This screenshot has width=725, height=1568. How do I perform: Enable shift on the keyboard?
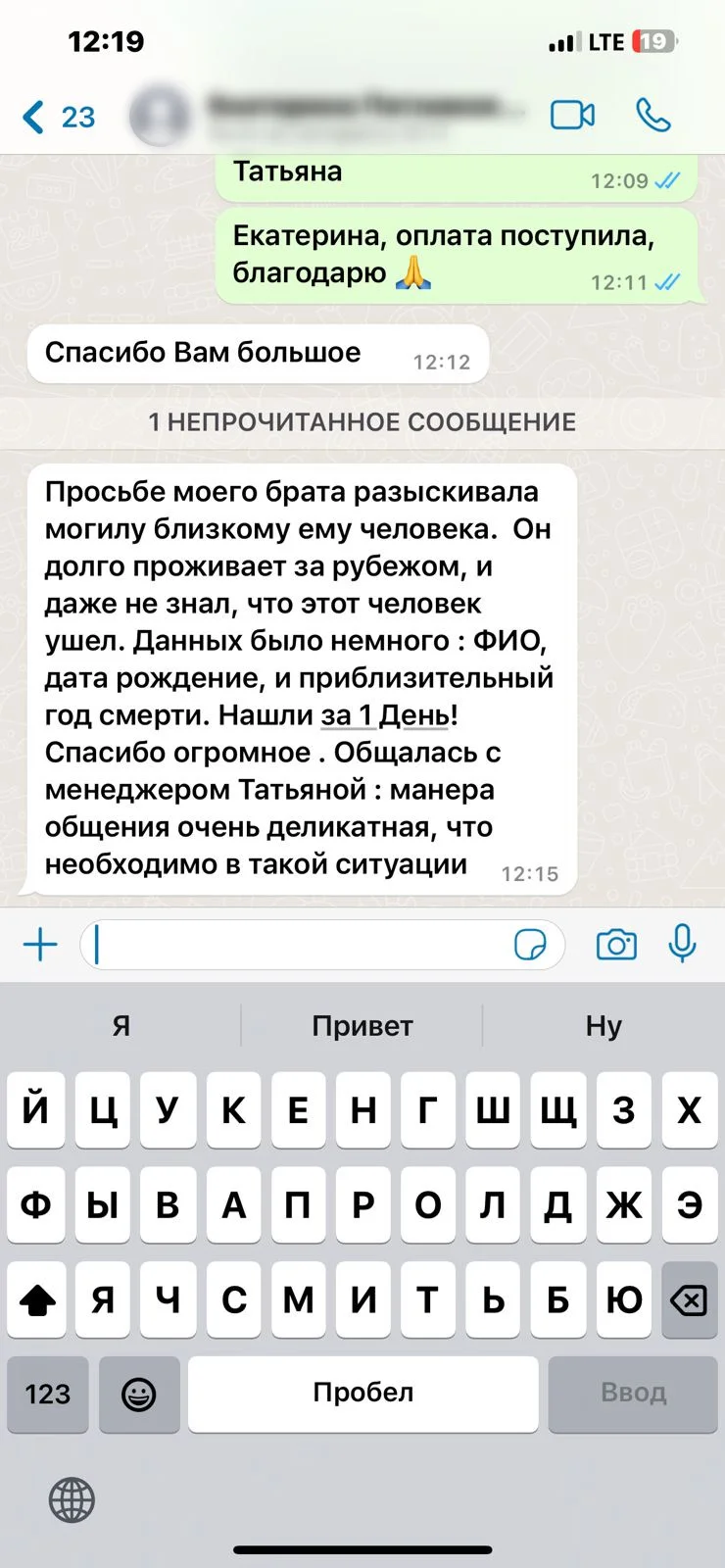click(x=37, y=1300)
